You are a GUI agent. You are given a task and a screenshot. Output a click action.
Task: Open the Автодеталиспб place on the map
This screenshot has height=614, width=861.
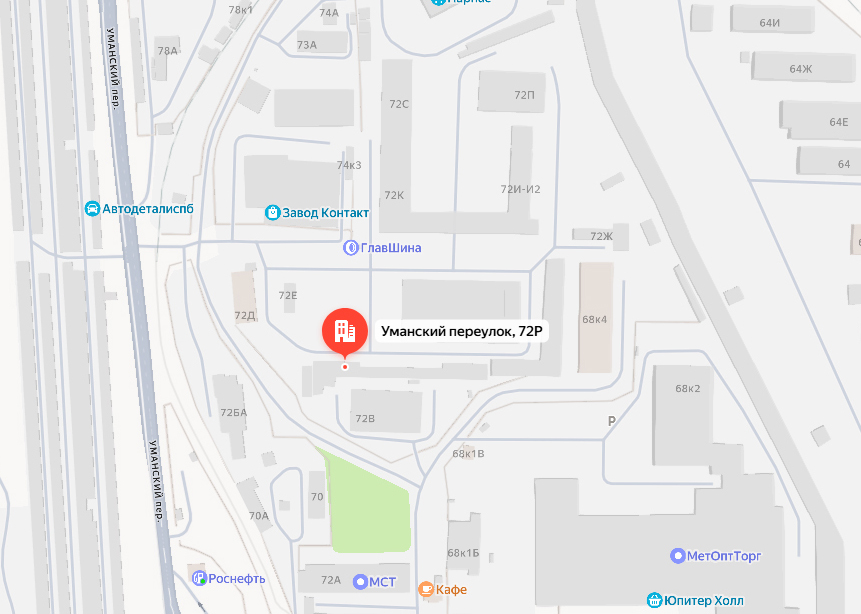point(92,209)
